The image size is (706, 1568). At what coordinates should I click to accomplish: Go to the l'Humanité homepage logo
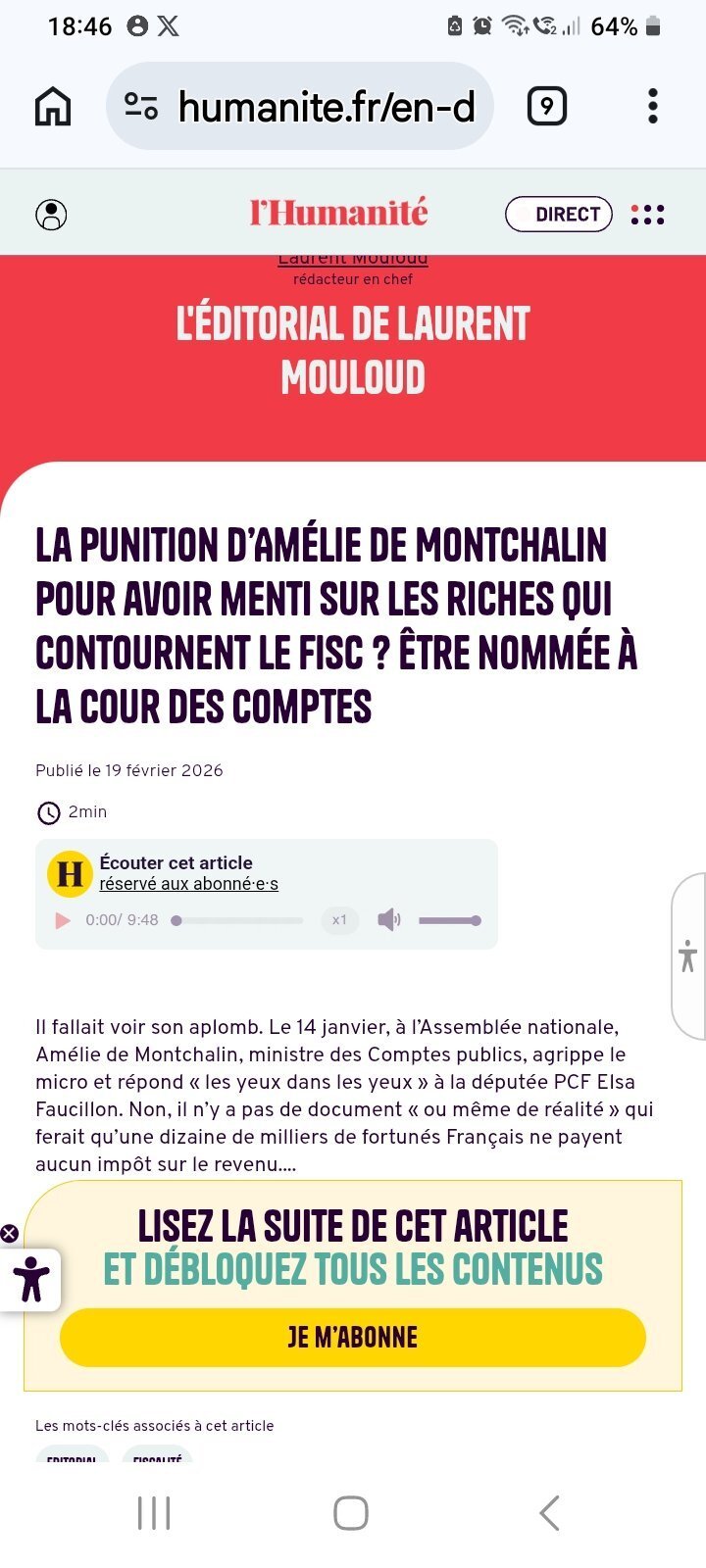pyautogui.click(x=338, y=213)
